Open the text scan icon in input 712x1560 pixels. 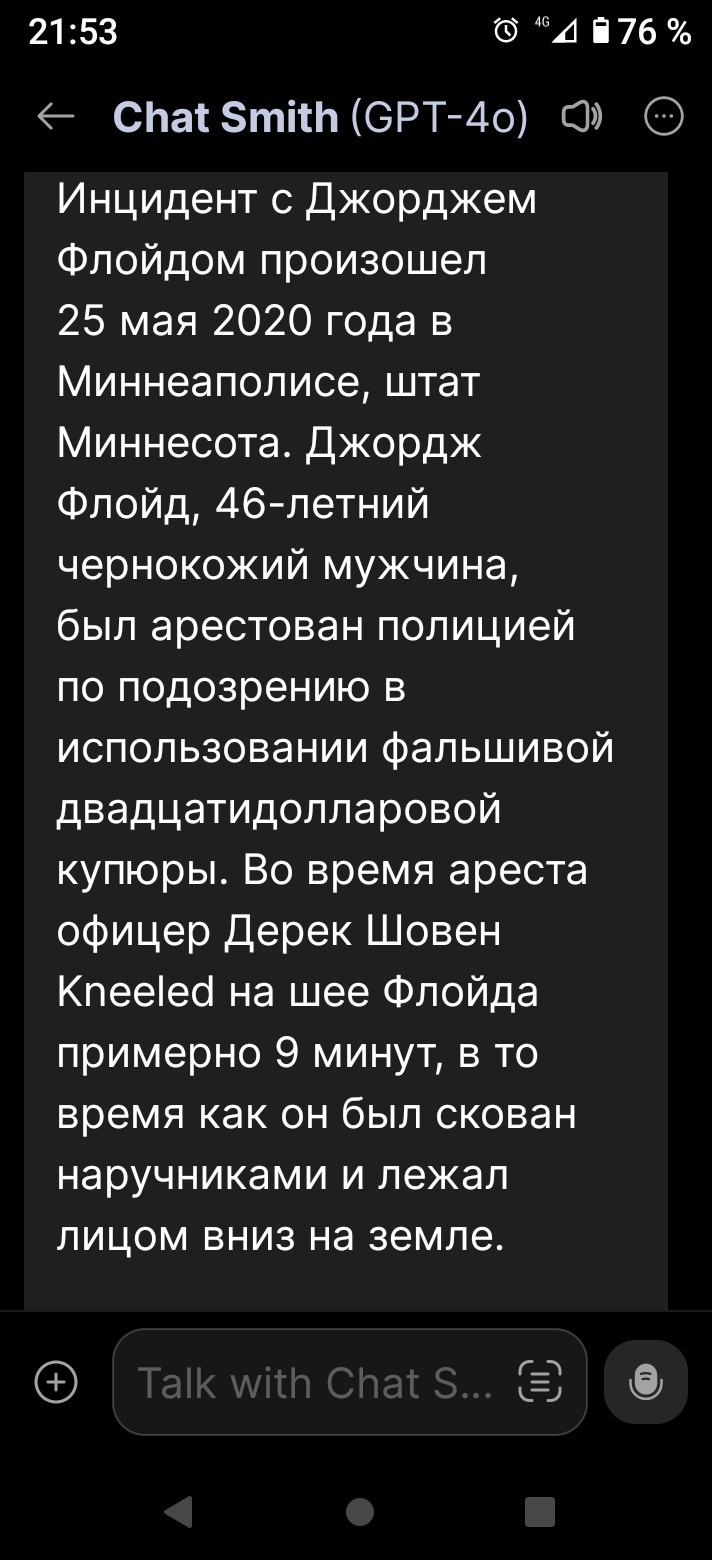540,1382
